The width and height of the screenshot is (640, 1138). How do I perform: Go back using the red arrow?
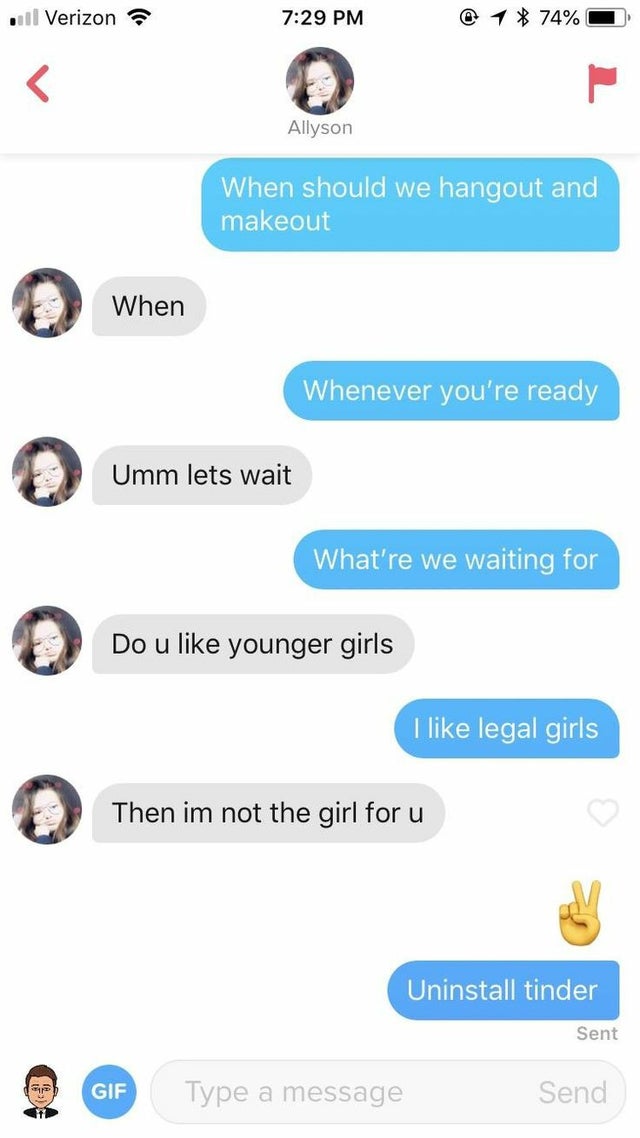pos(37,85)
